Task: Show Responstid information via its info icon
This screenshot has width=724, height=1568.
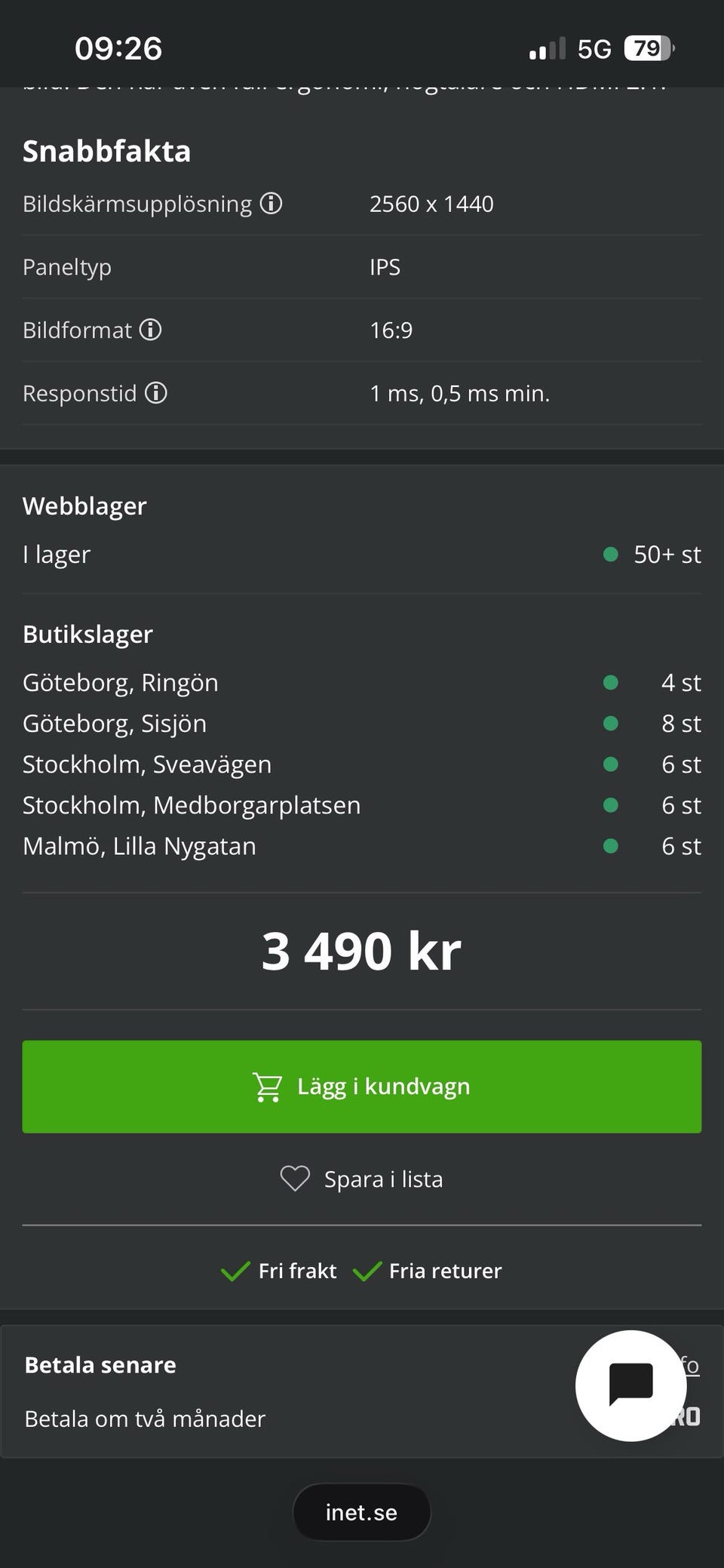Action: 155,392
